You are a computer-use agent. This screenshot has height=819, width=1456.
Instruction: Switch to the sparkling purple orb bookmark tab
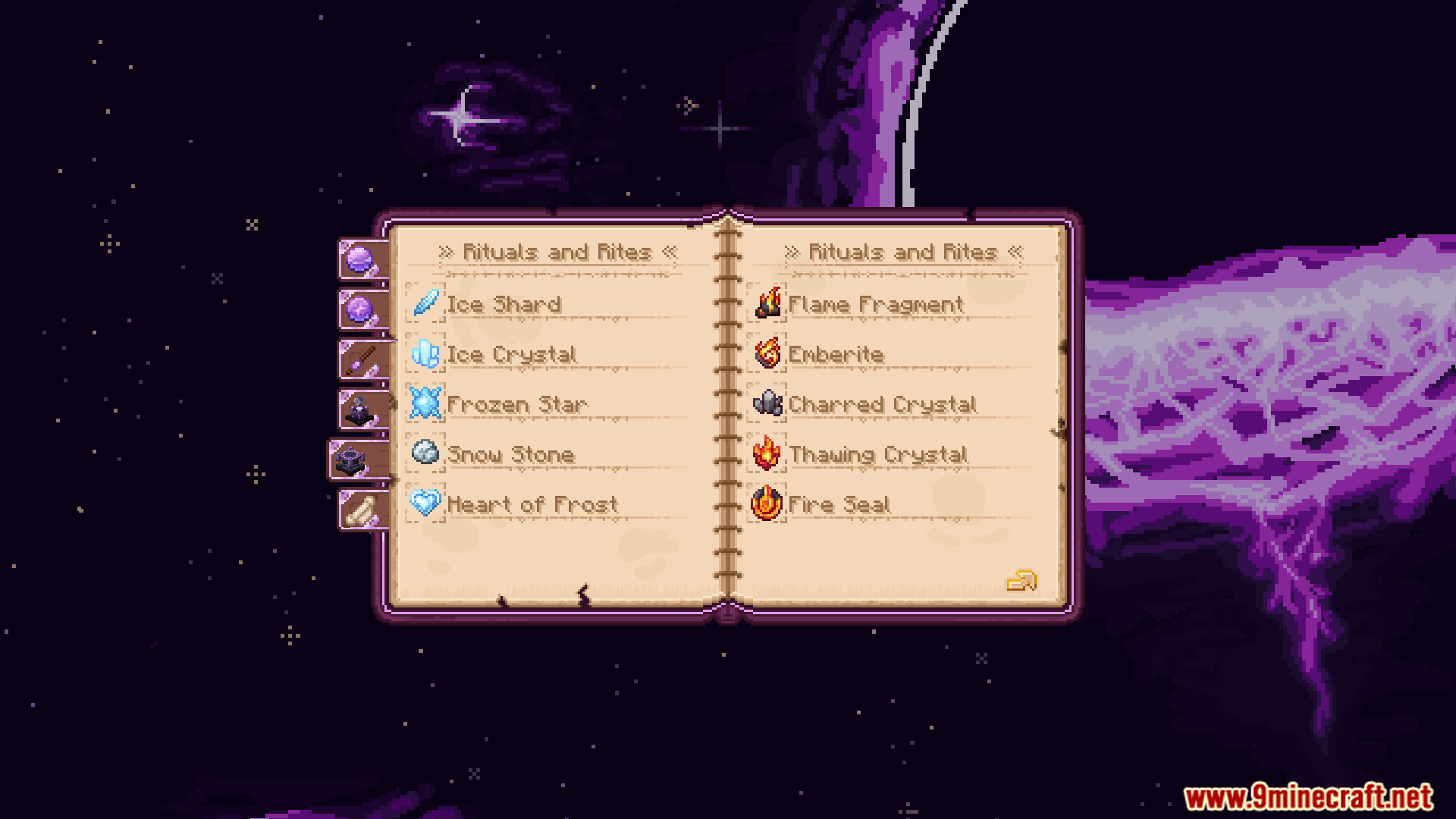(359, 310)
